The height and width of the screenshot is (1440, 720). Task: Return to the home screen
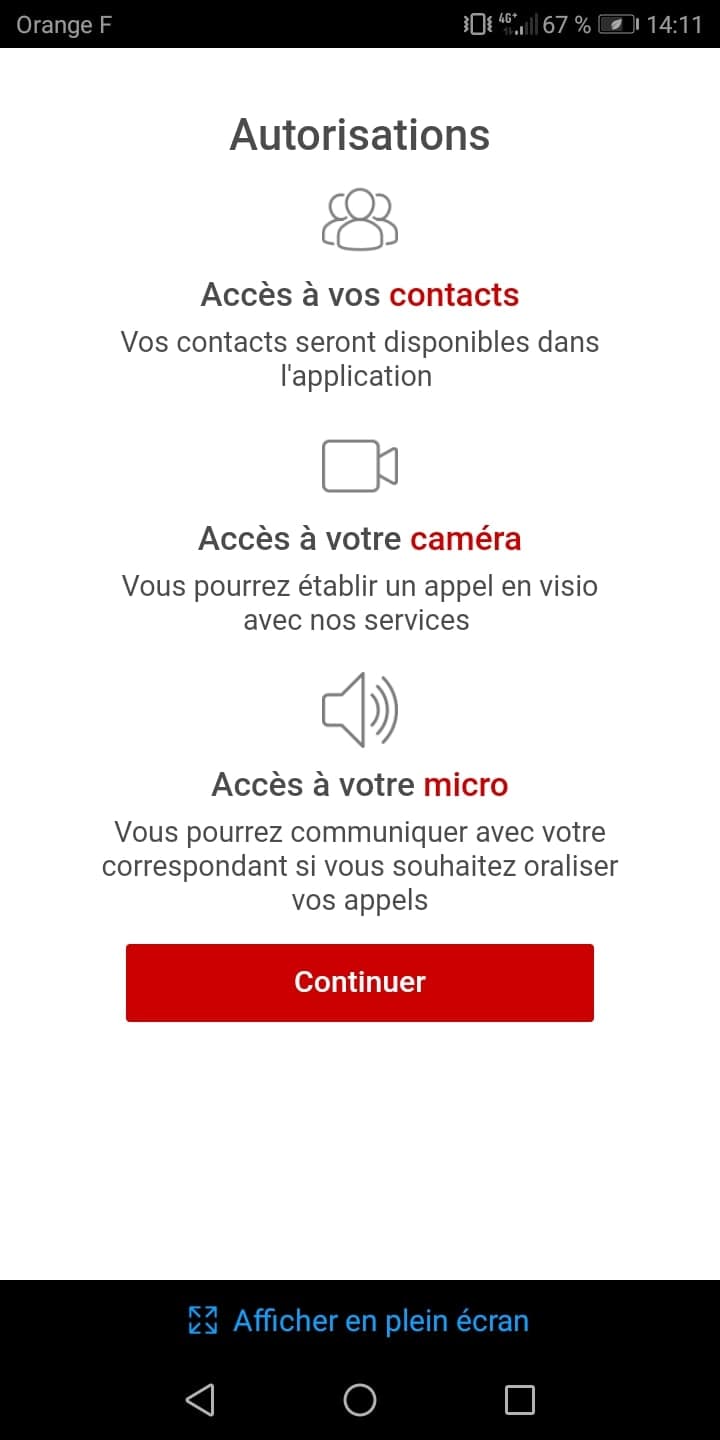point(360,1400)
